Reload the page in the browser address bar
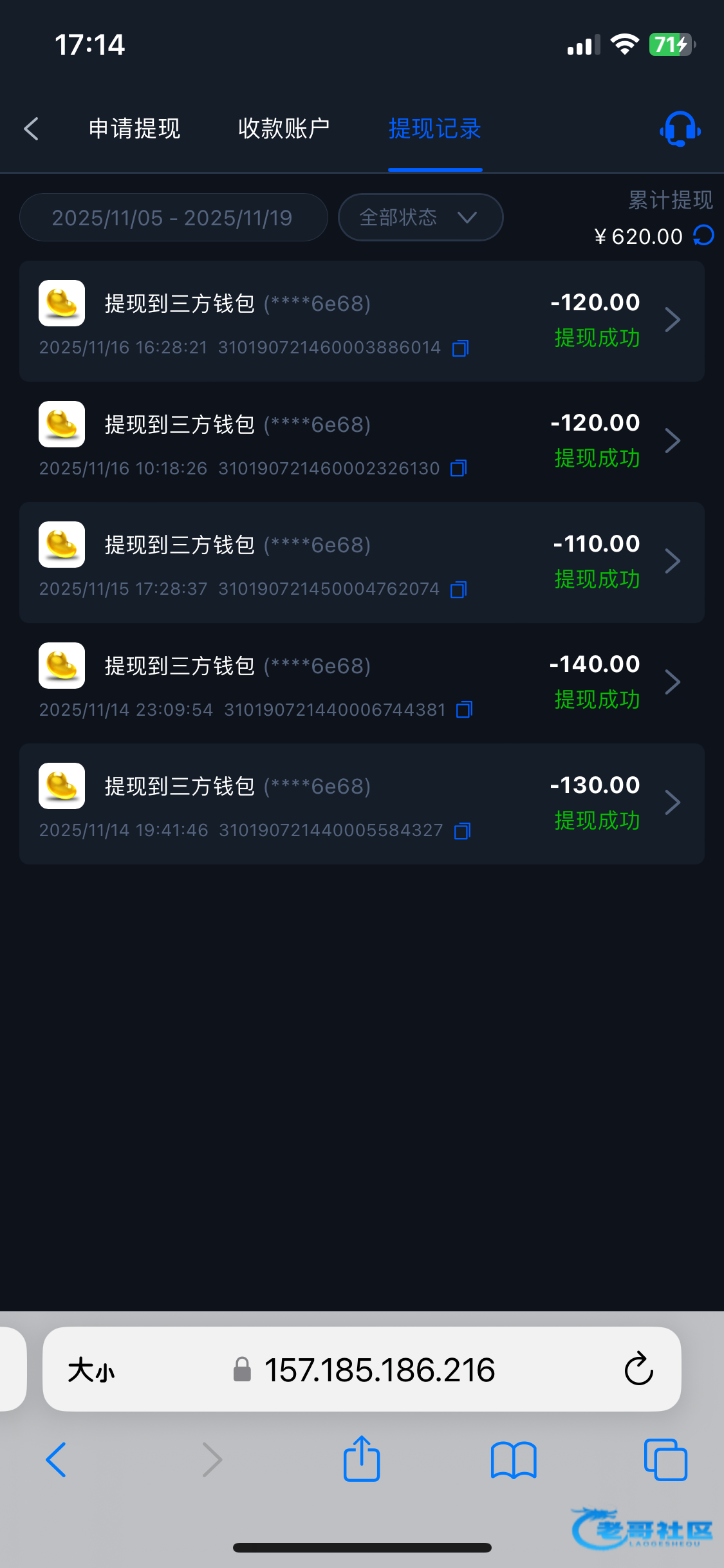This screenshot has width=724, height=1568. click(x=638, y=1369)
